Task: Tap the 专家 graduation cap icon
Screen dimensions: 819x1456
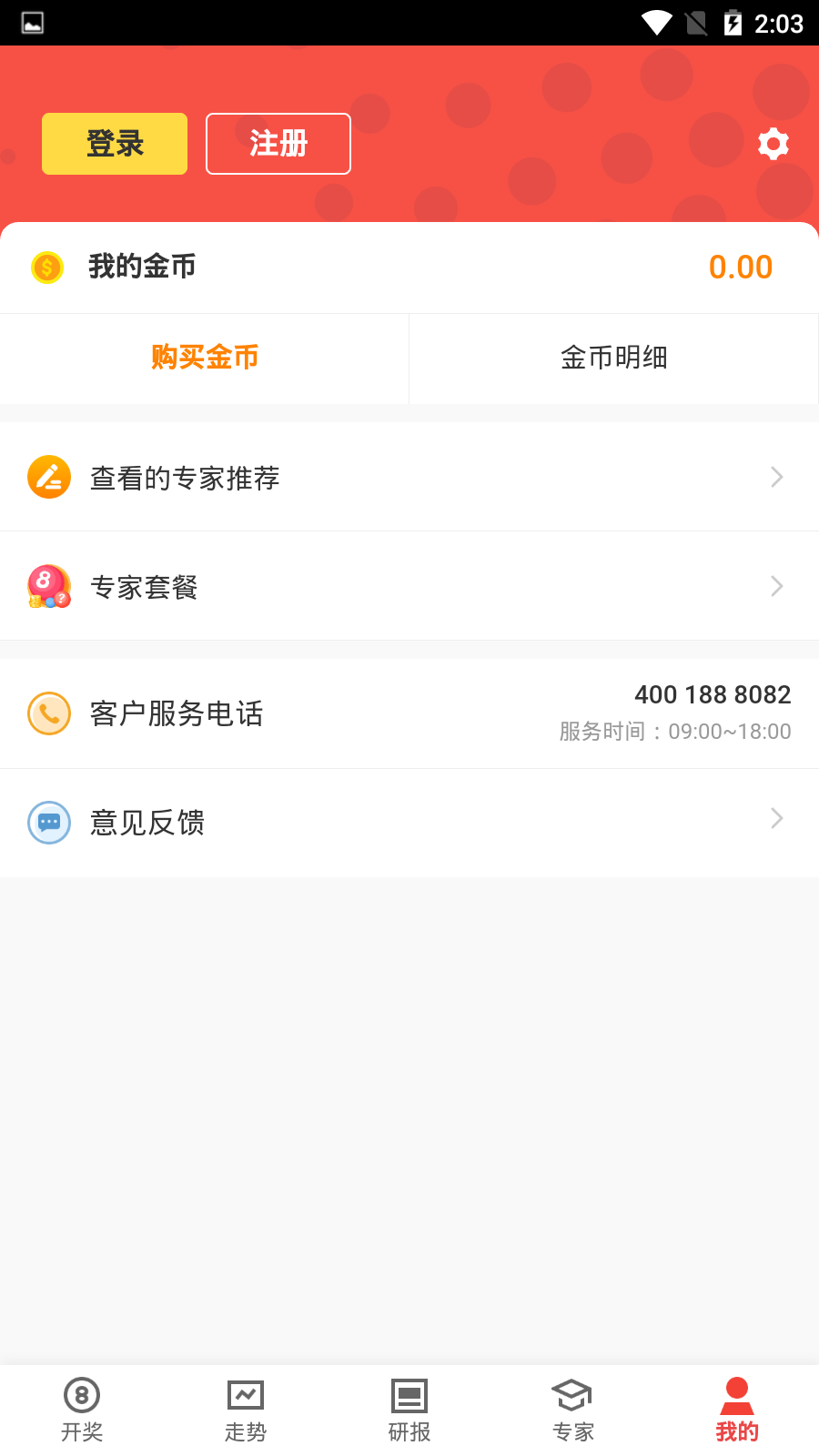Action: (x=572, y=1395)
